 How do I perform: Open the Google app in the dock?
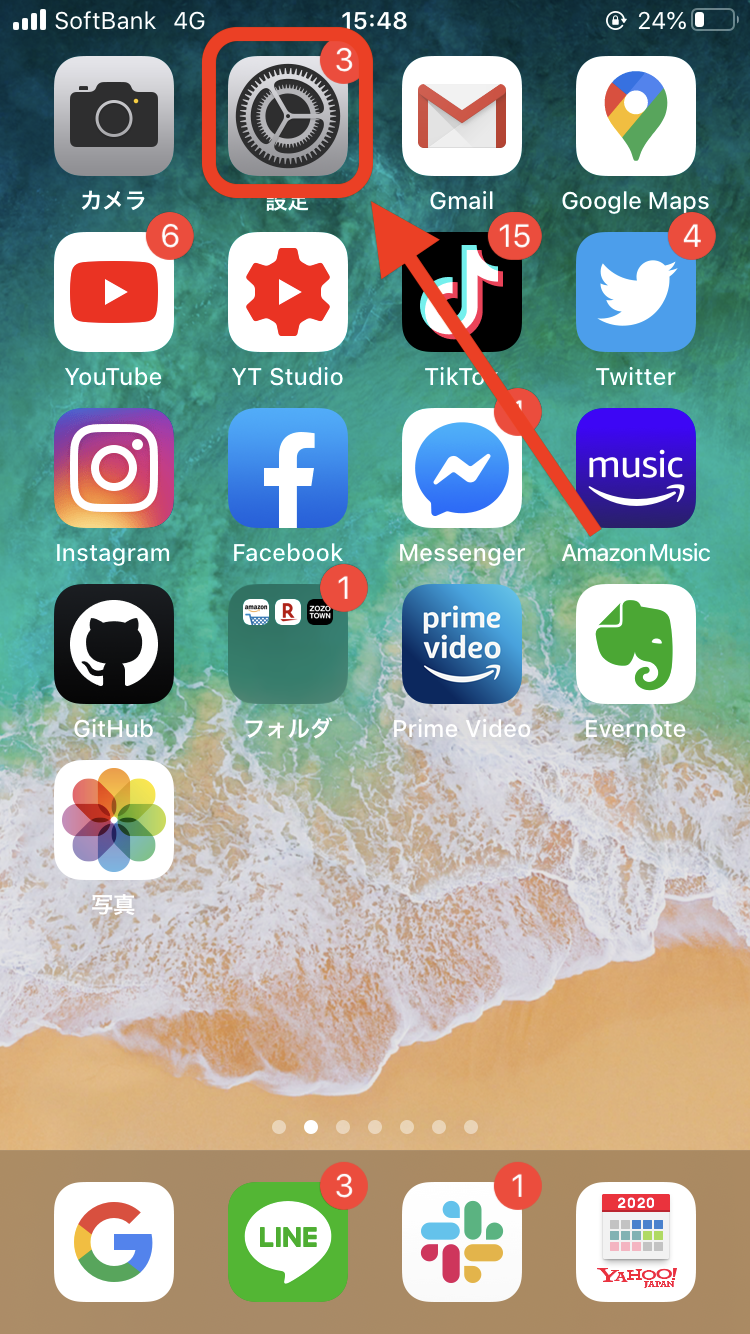(x=114, y=1242)
